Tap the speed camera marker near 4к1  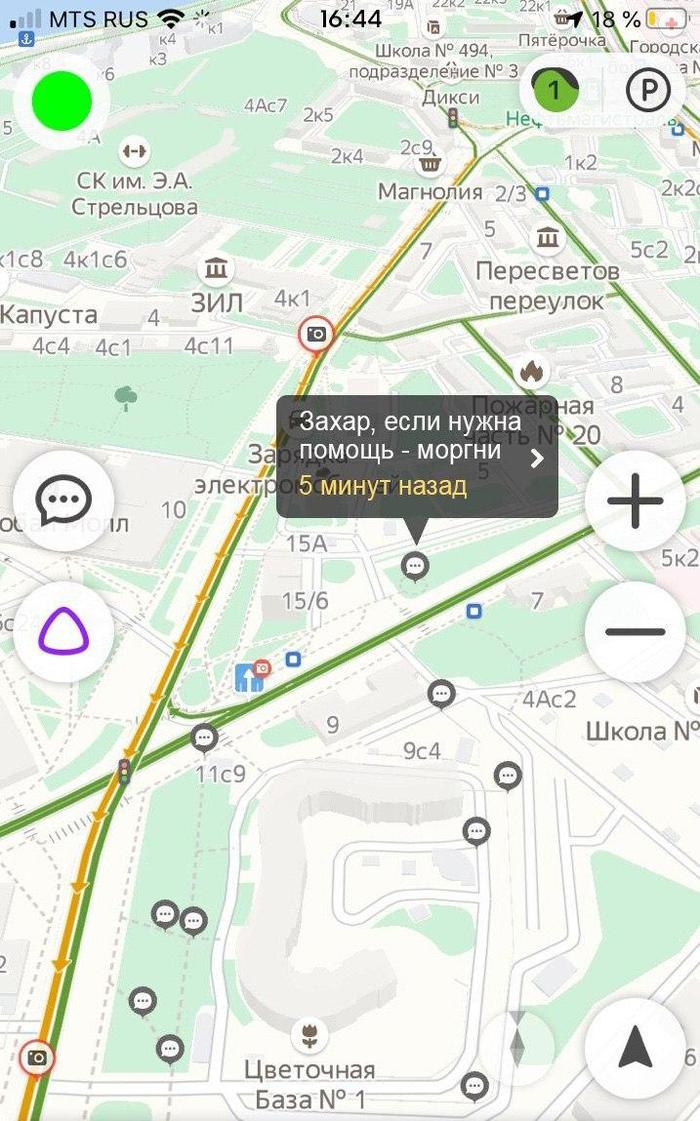317,335
